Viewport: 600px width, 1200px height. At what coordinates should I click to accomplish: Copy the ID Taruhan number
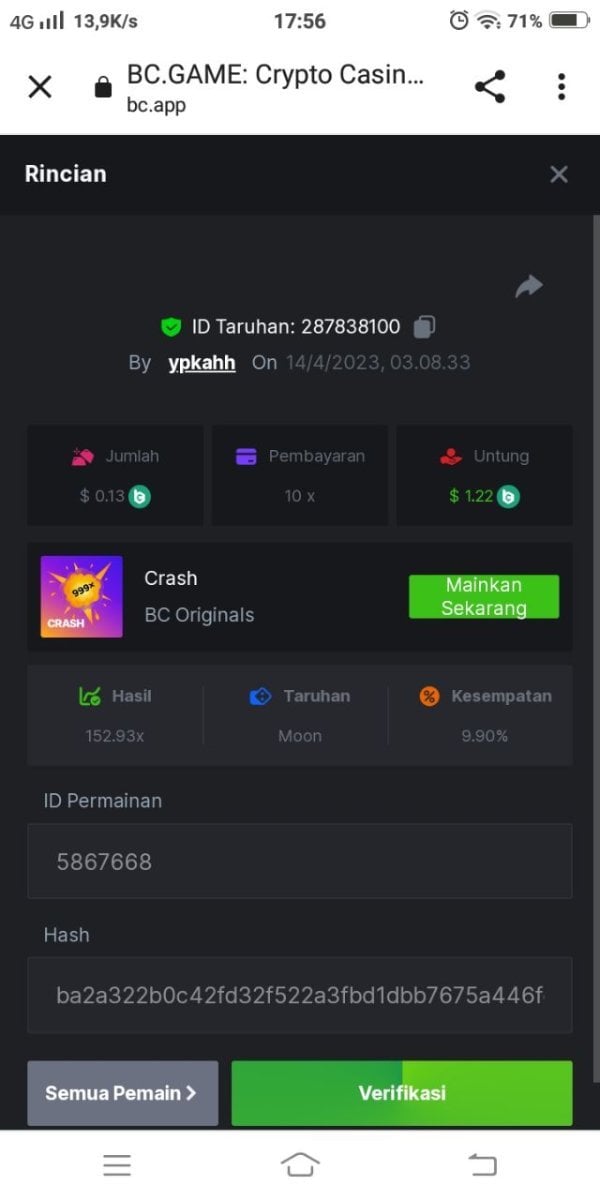click(x=424, y=326)
